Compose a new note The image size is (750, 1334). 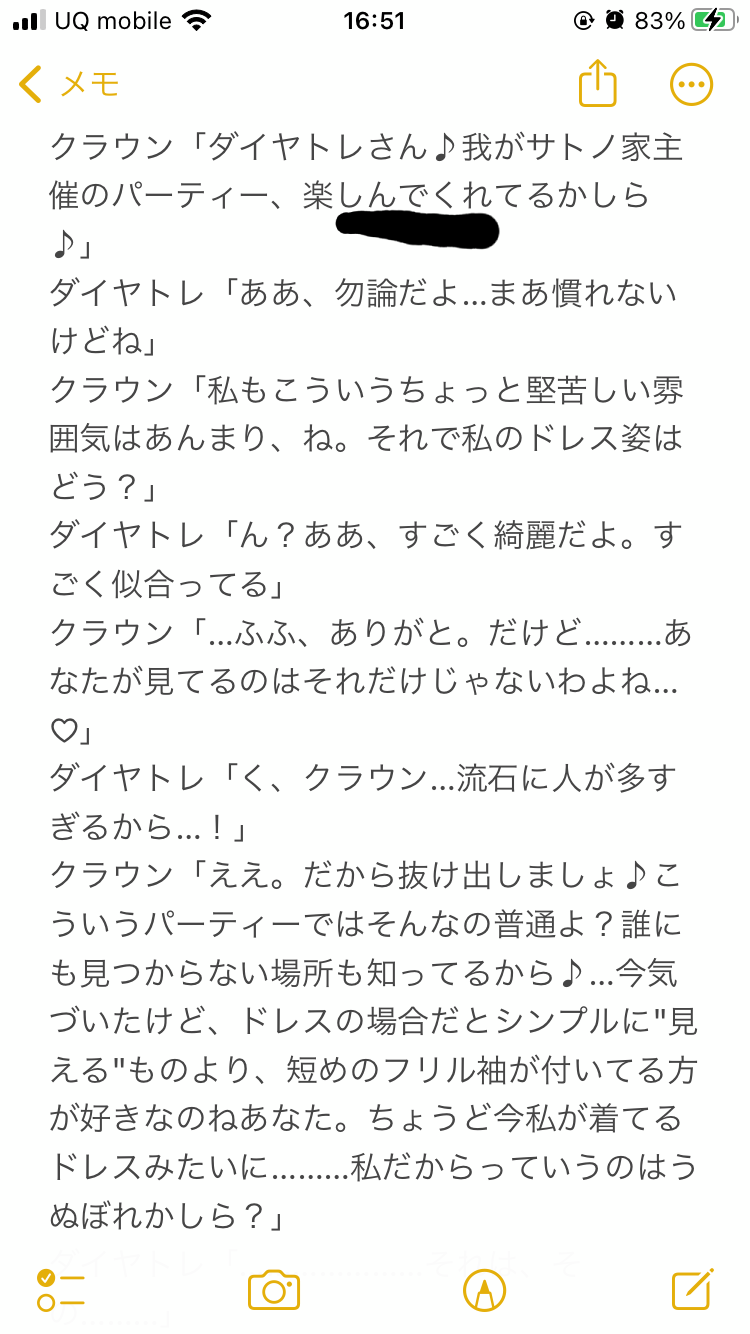tap(692, 1289)
